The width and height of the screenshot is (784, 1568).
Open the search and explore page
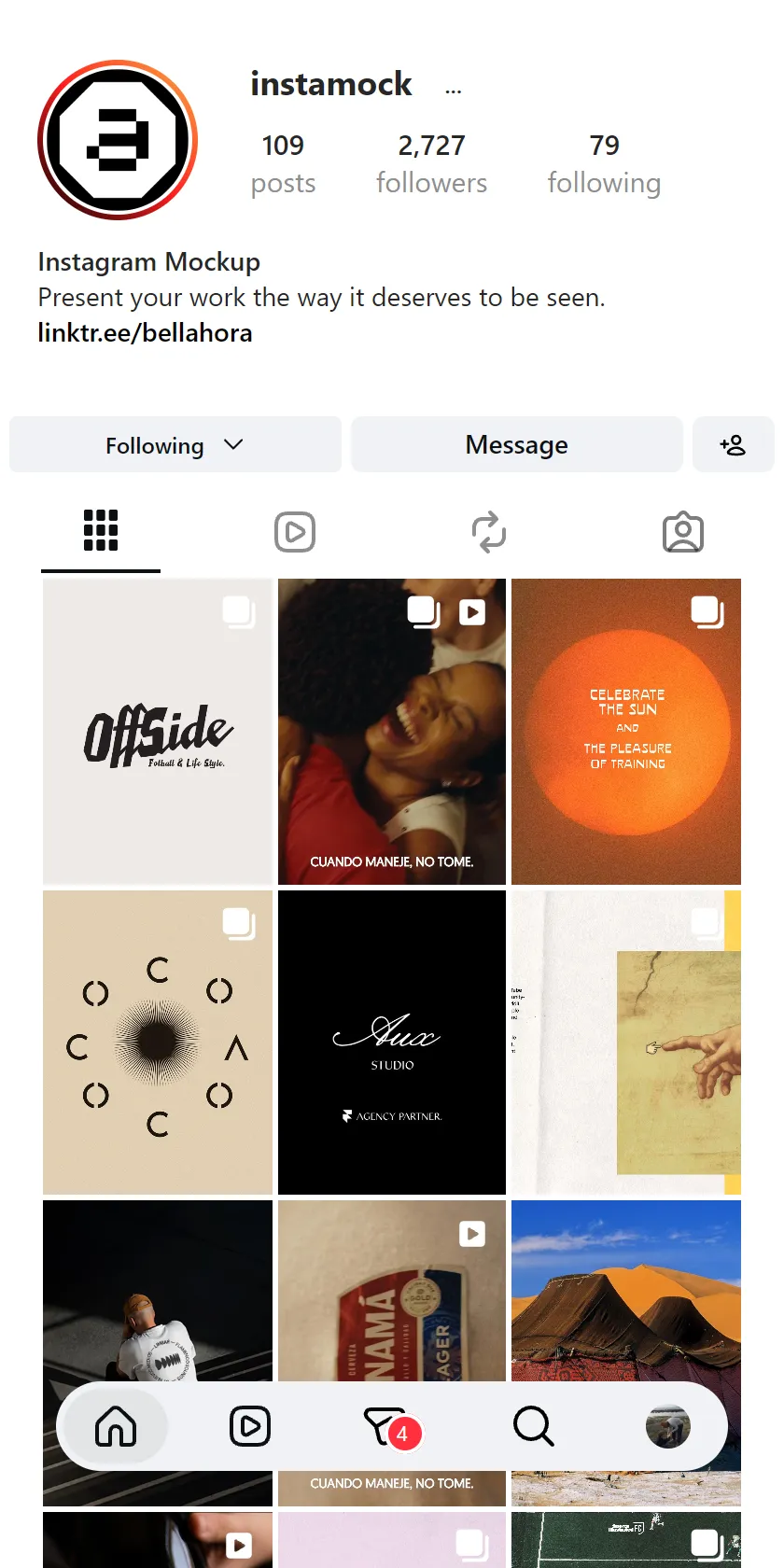534,1426
